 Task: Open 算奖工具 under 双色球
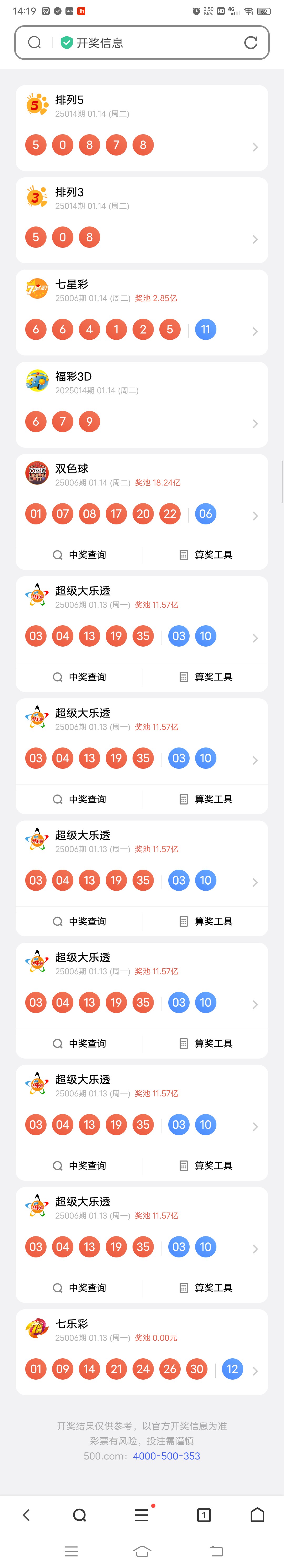(206, 555)
